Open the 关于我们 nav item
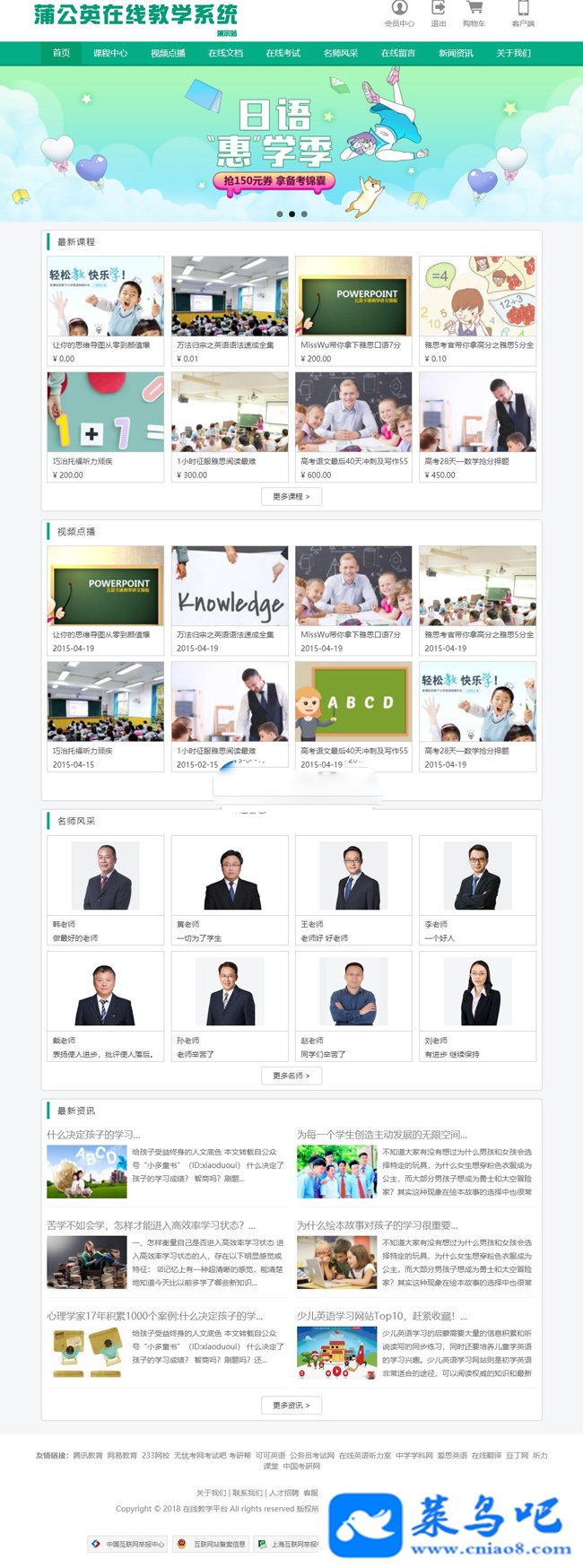The width and height of the screenshot is (583, 1568). tap(513, 53)
